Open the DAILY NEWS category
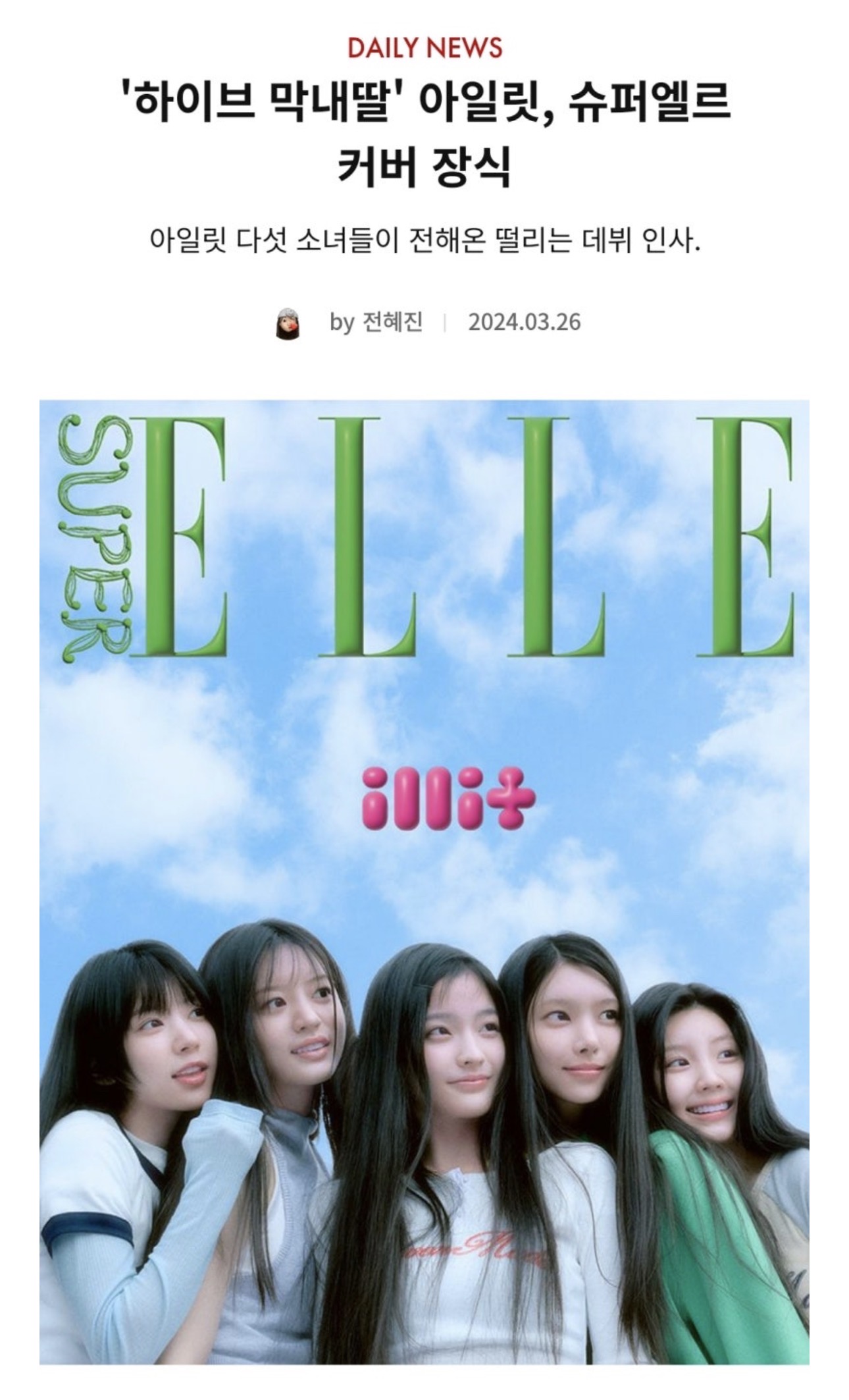Image resolution: width=849 pixels, height=1400 pixels. tap(424, 47)
